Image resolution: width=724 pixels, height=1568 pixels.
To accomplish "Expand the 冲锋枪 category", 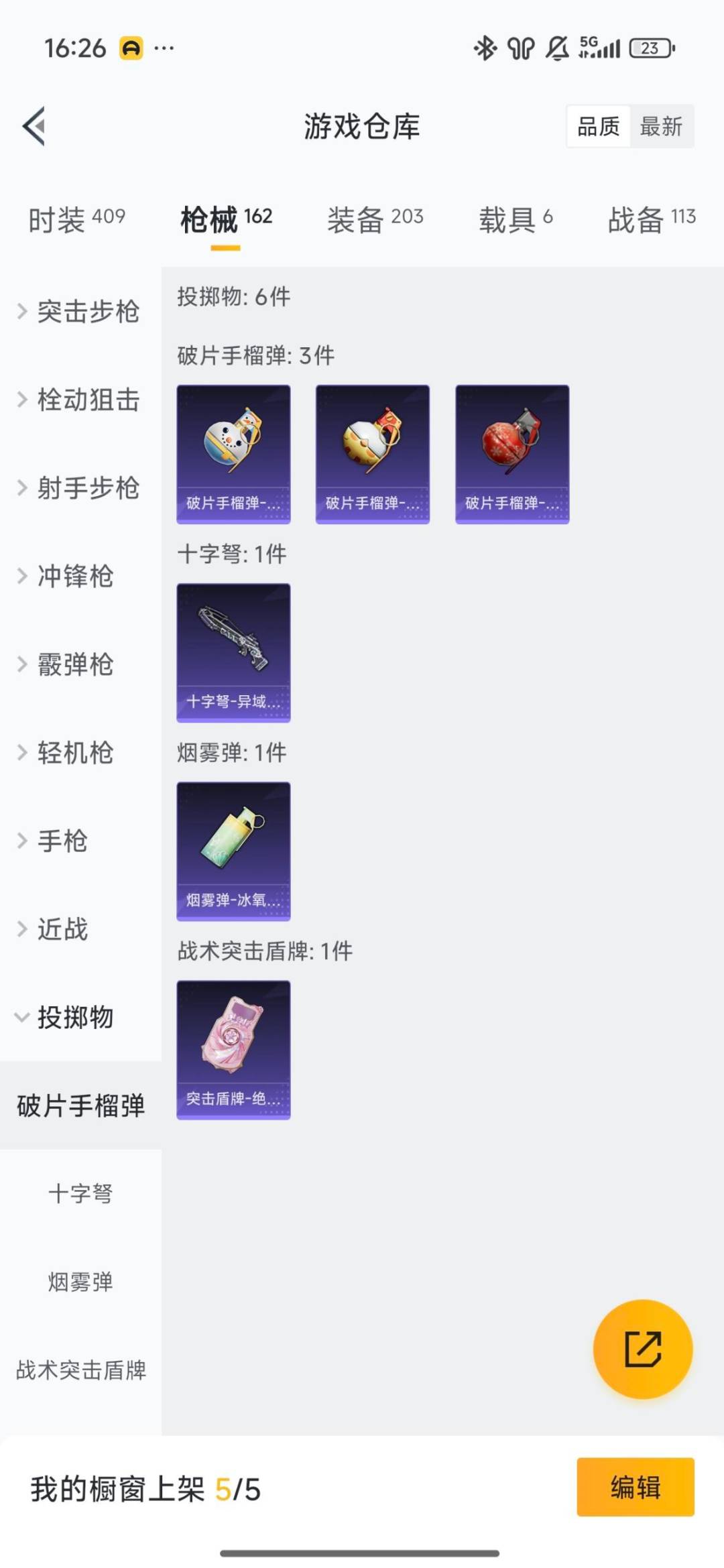I will [67, 576].
